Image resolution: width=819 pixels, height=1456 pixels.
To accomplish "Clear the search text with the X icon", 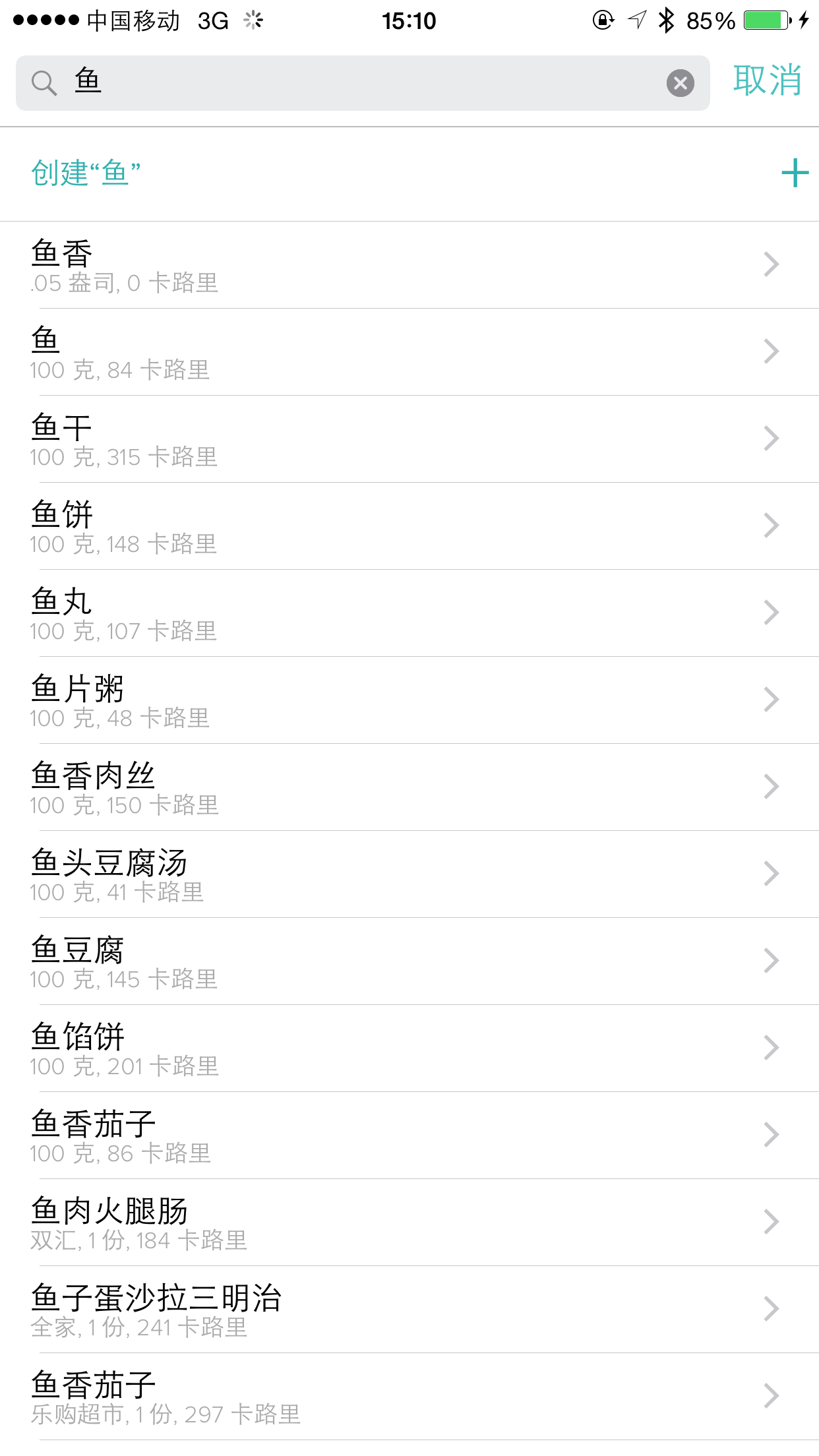I will pos(680,83).
